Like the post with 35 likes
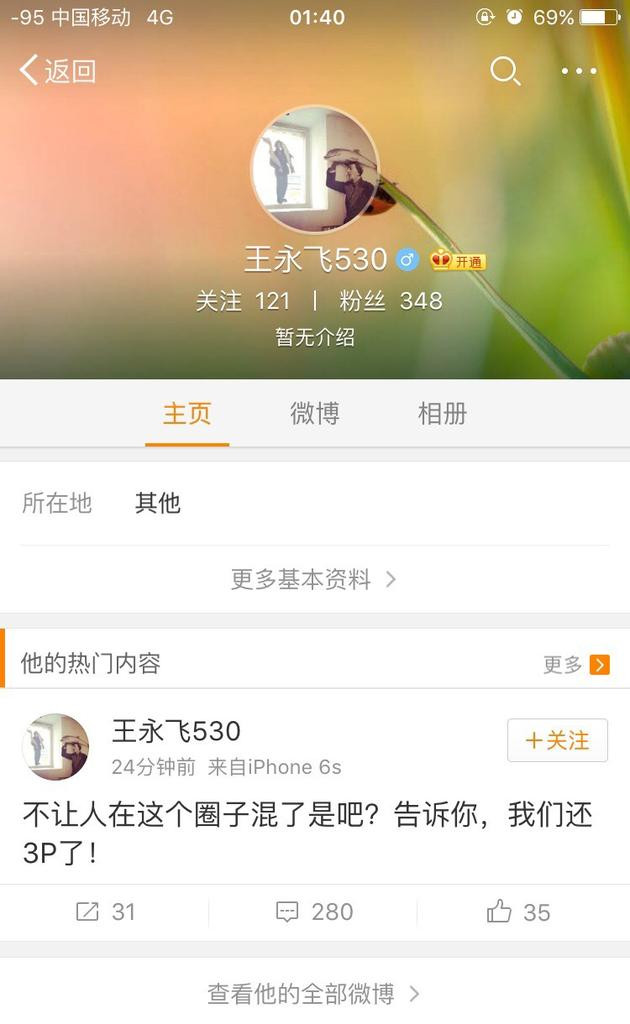 [x=518, y=912]
